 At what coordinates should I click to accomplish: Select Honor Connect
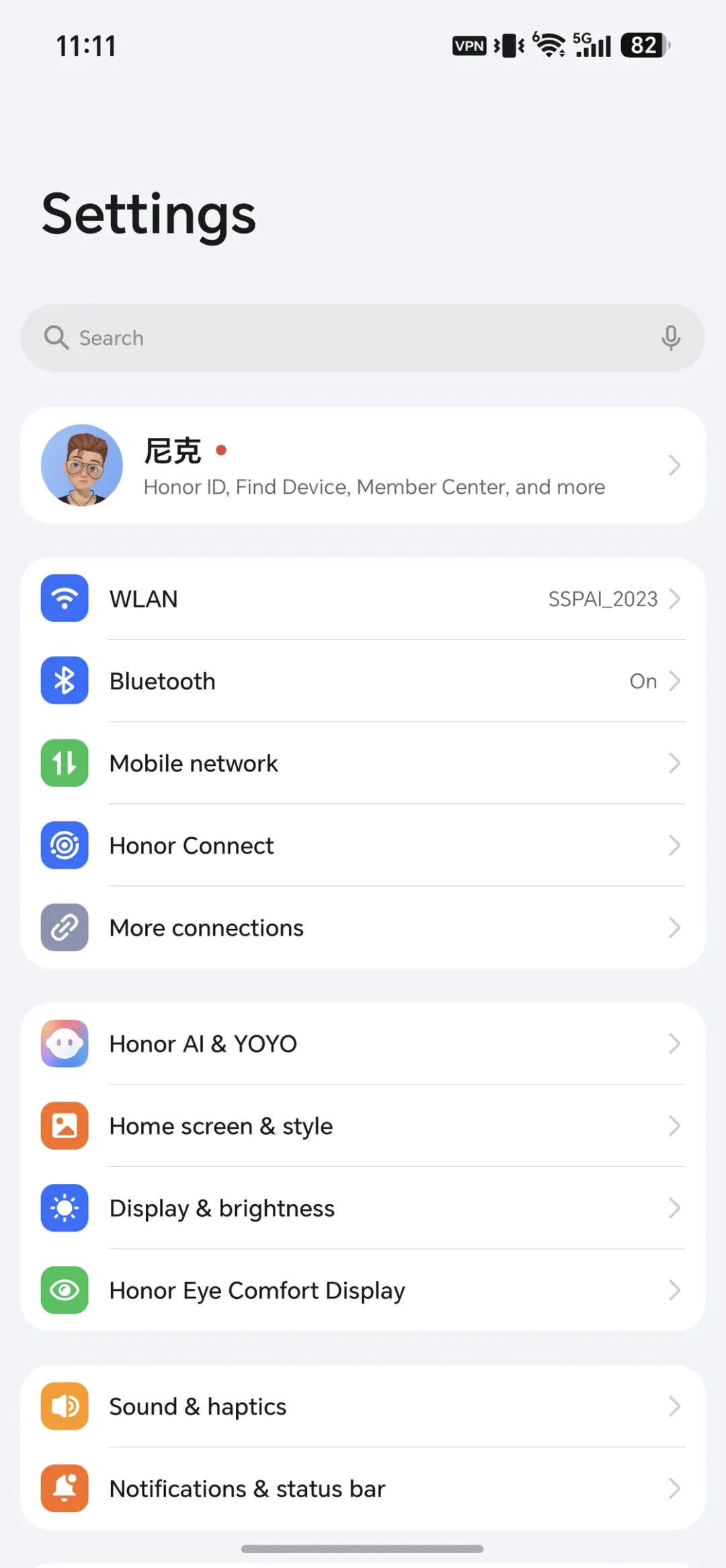363,845
